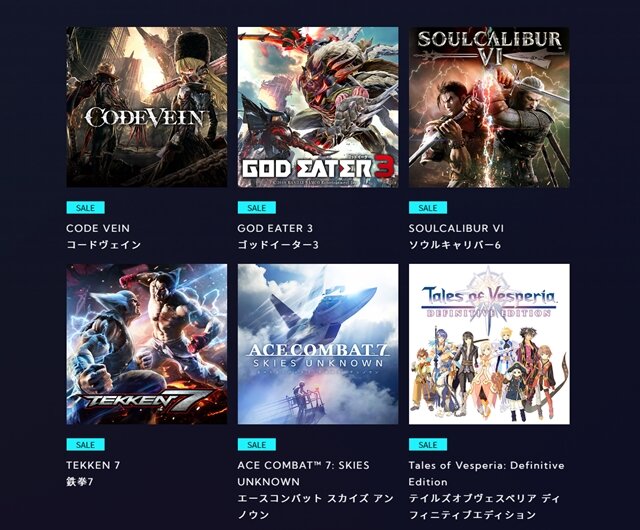Open the CODE VEIN game tile
Image resolution: width=640 pixels, height=530 pixels.
tap(146, 107)
